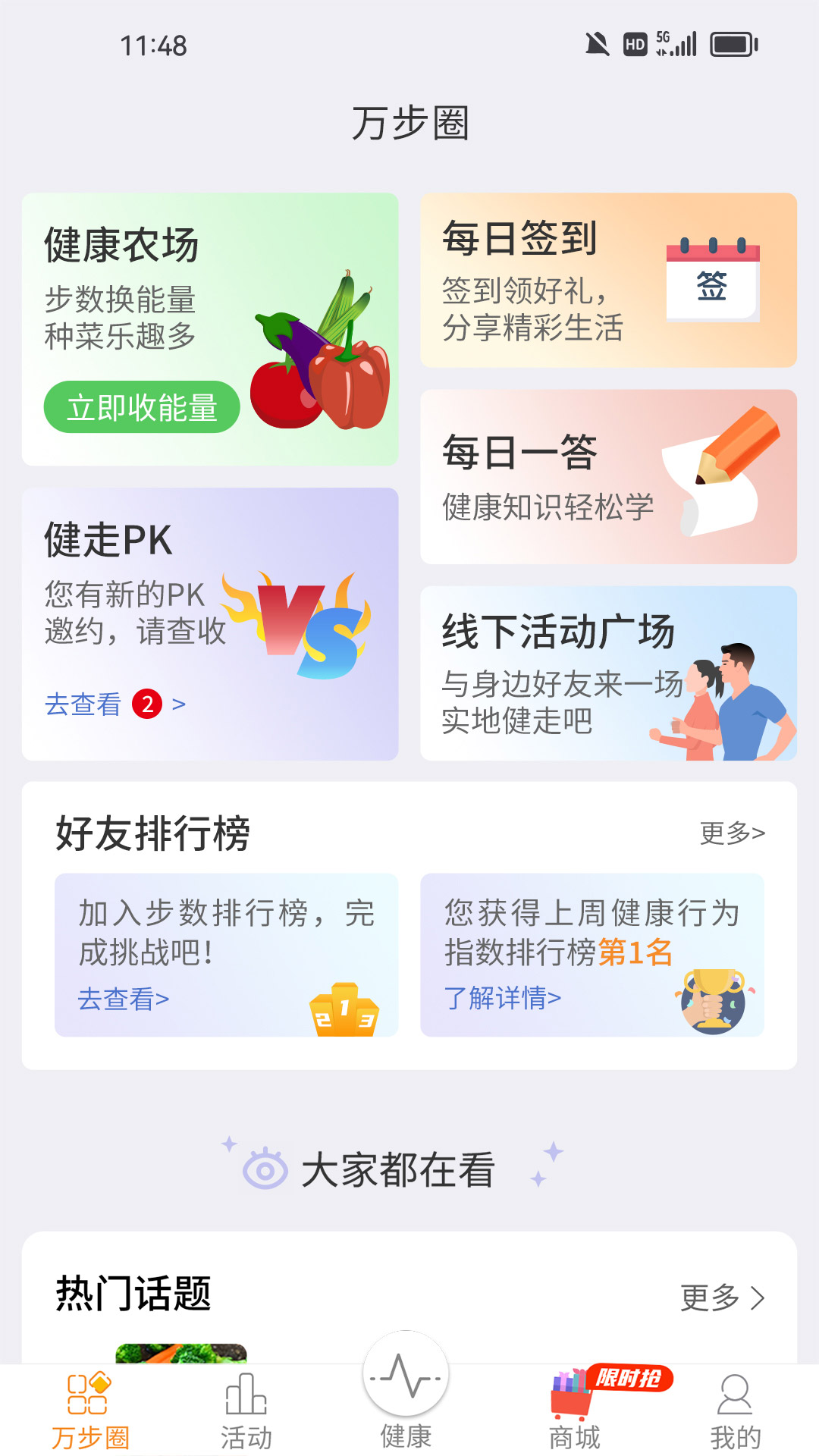Expand 更多 beside 好友排行榜
Screen dimensions: 819x1456
pyautogui.click(x=730, y=831)
